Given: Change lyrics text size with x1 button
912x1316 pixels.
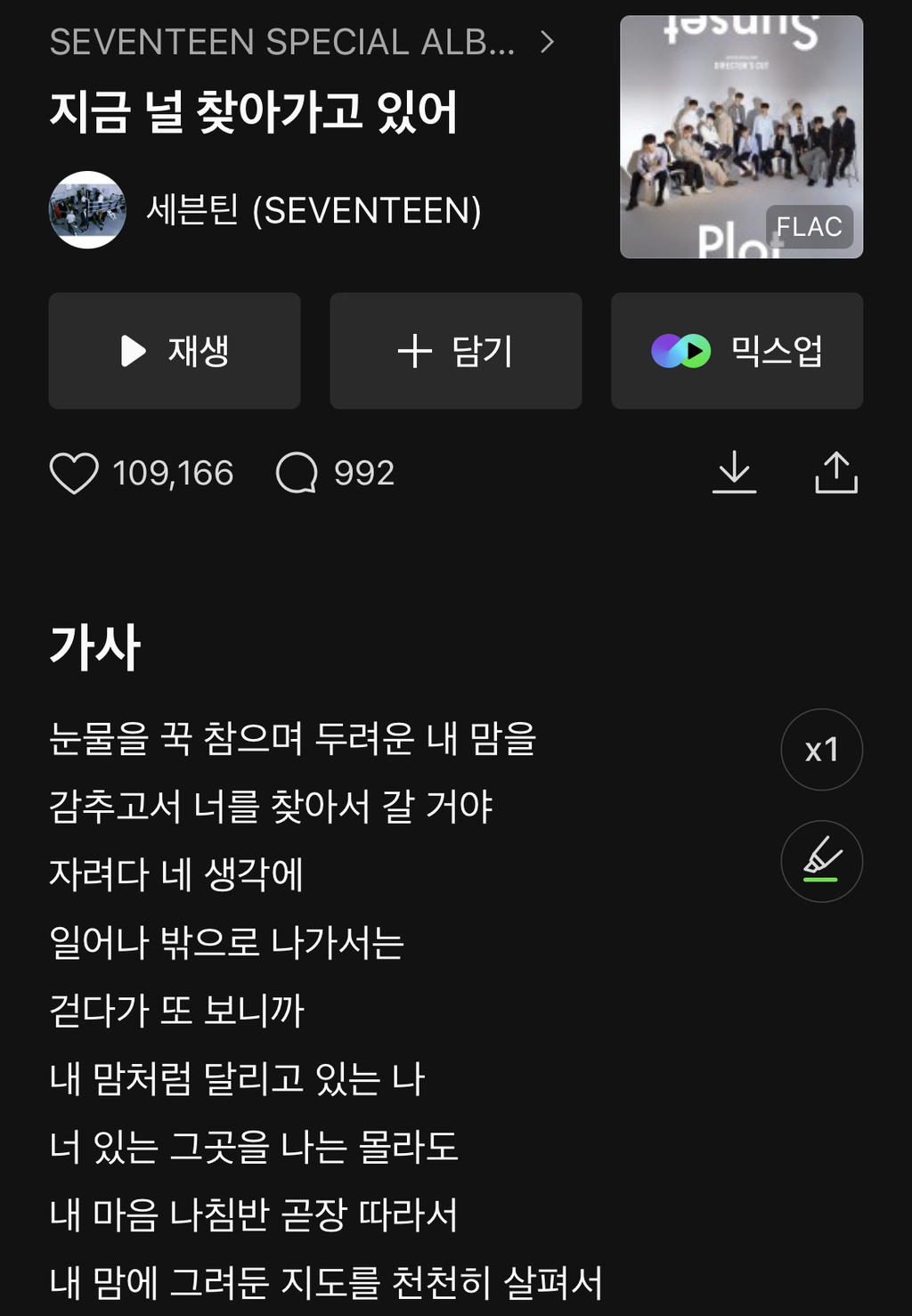Looking at the screenshot, I should (x=821, y=750).
